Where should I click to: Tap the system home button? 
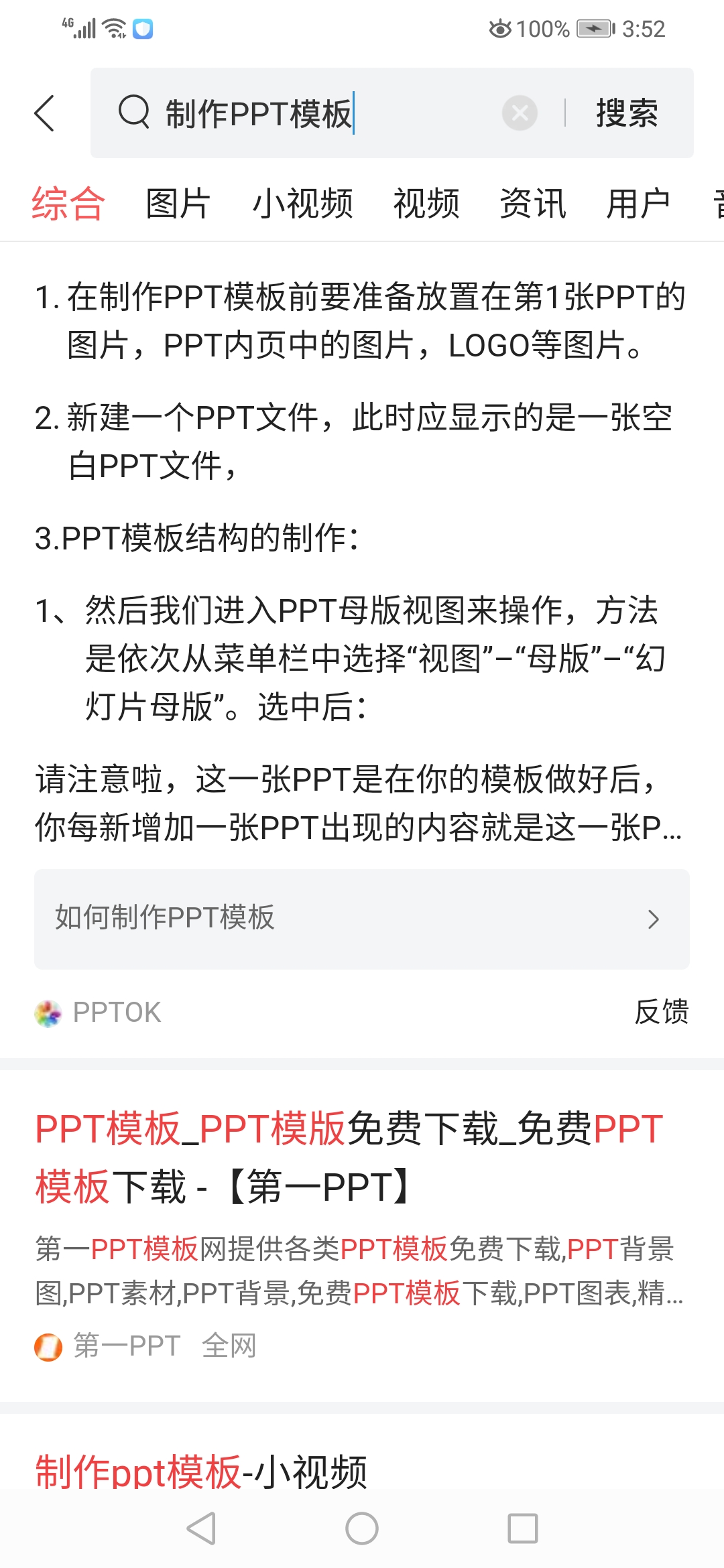[x=362, y=1528]
